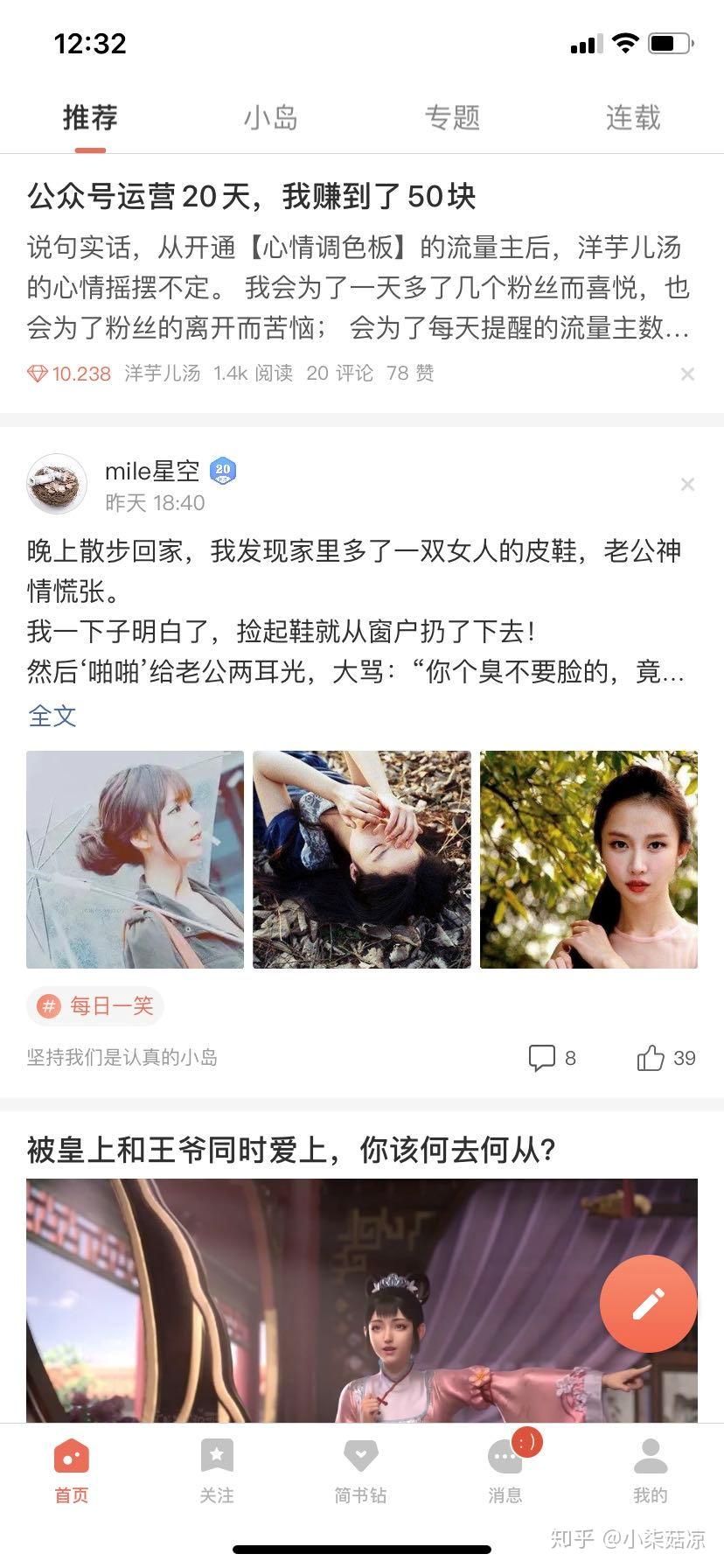Viewport: 724px width, 1568px height.
Task: View the middle photo in mile星空's post
Action: click(362, 859)
